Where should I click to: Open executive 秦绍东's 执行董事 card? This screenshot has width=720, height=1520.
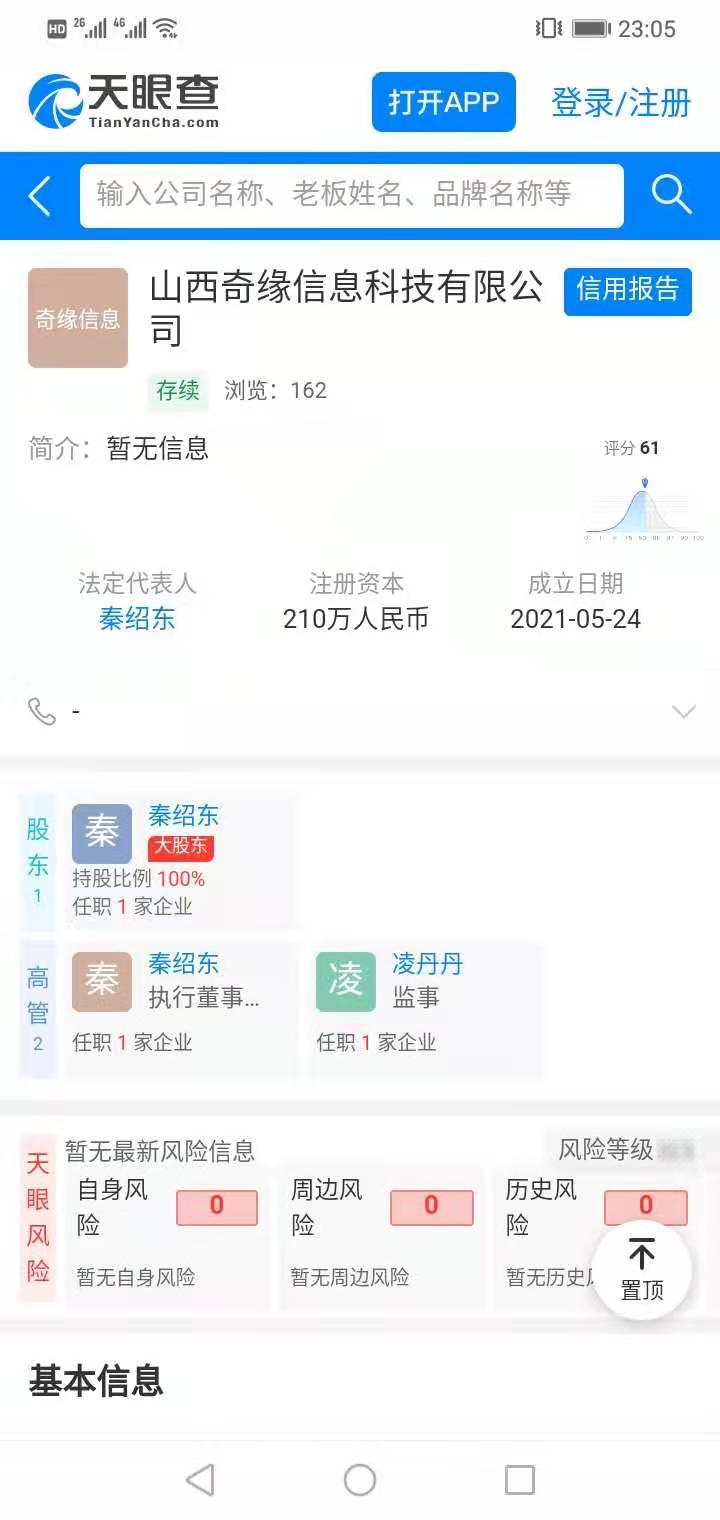pyautogui.click(x=182, y=1009)
